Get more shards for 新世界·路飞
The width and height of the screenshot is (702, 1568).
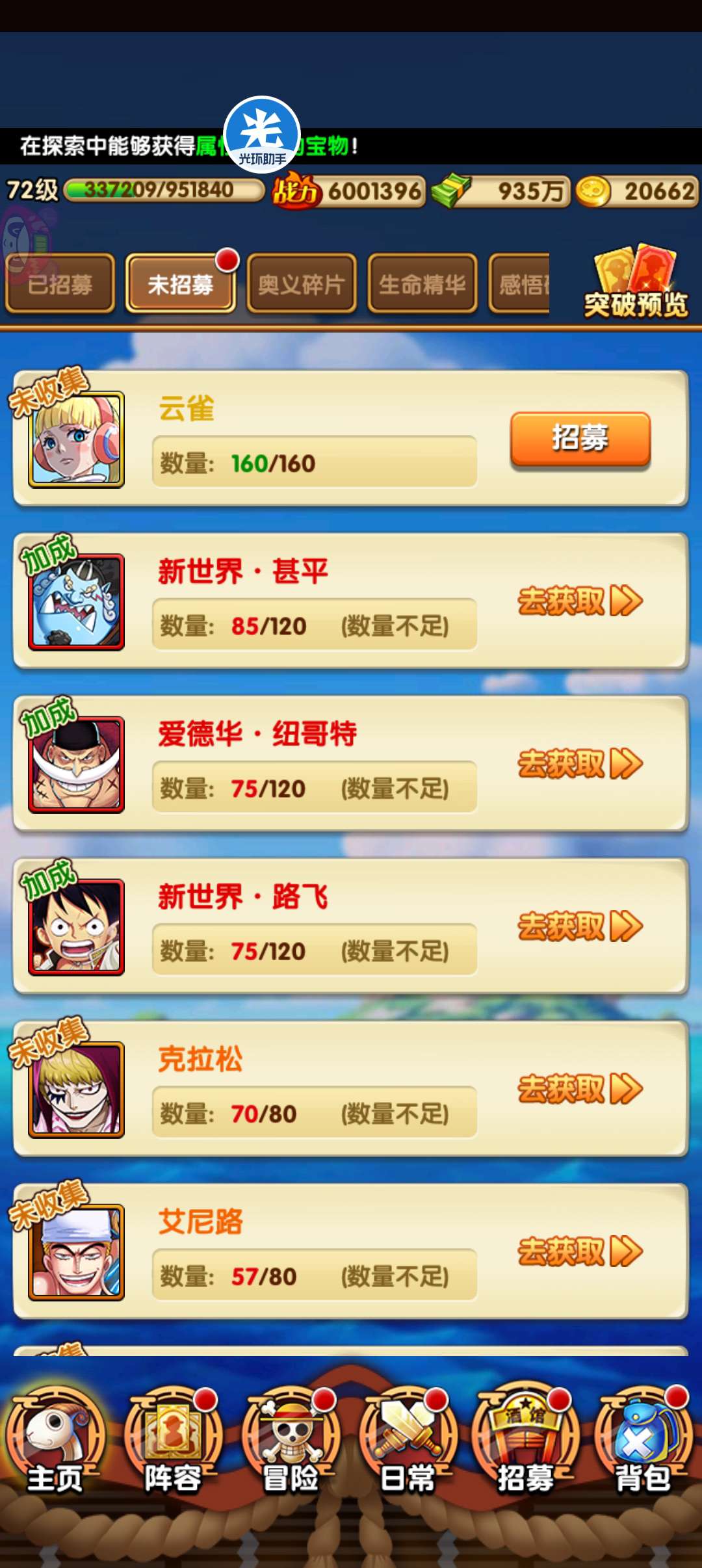pos(580,926)
